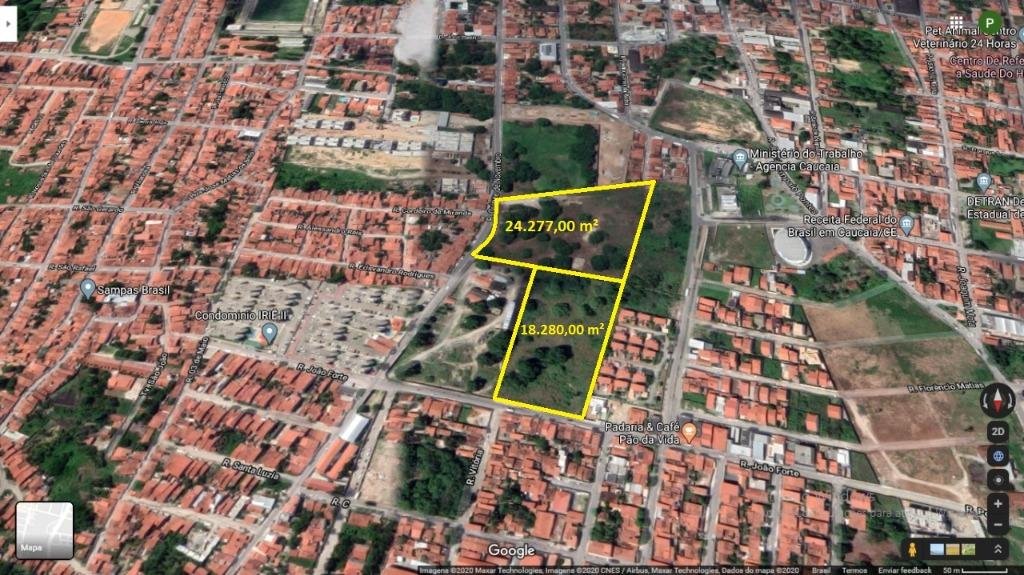Screen dimensions: 1024x575
Task: Zoom in with the plus button
Action: click(x=997, y=504)
